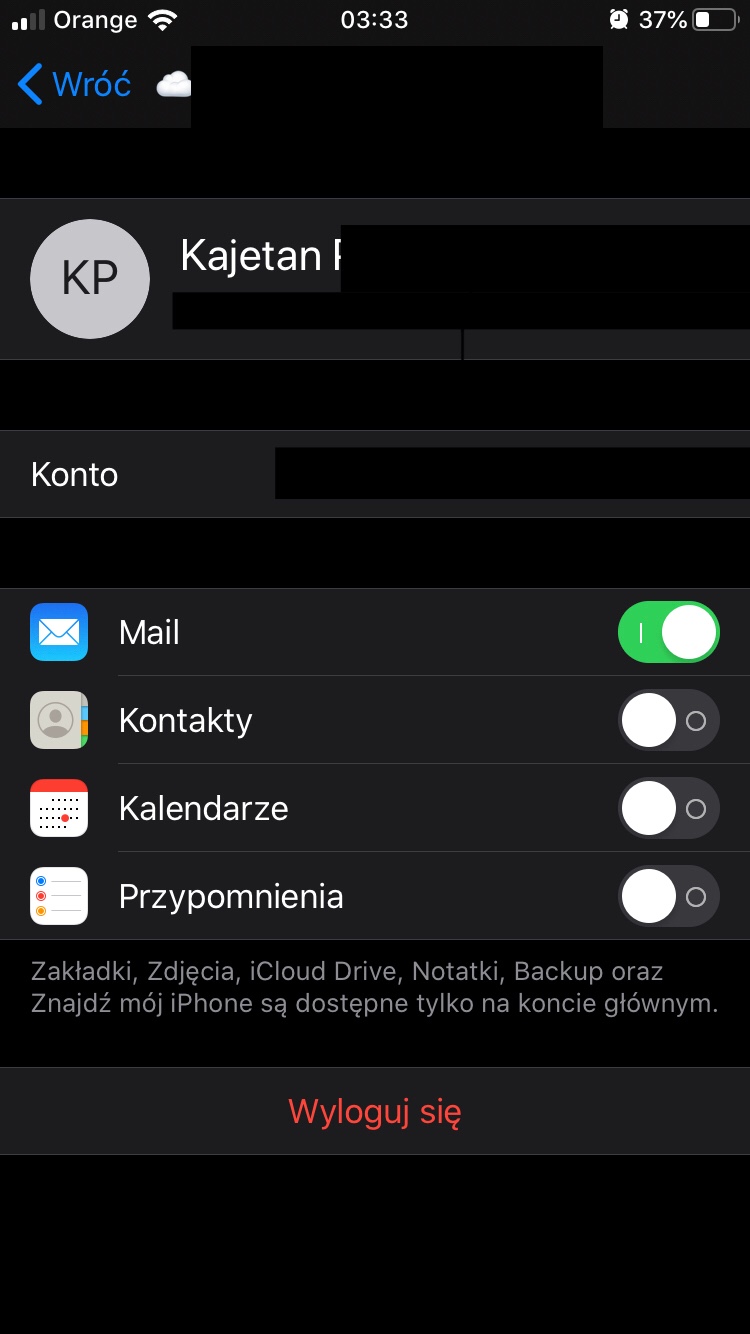This screenshot has height=1334, width=750.
Task: Tap Wyloguj się to sign out
Action: coord(375,1111)
